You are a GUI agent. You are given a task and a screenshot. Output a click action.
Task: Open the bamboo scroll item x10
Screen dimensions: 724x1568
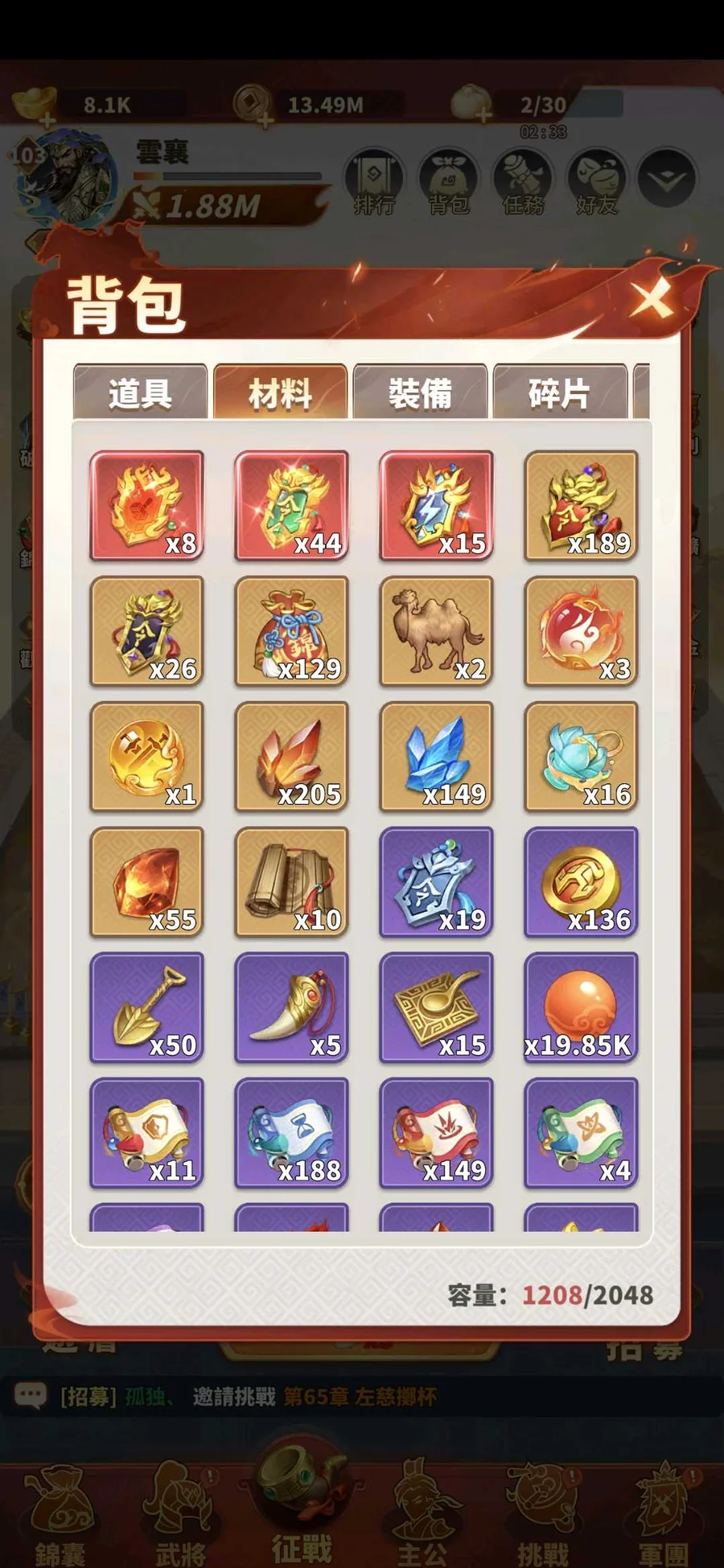(x=291, y=882)
